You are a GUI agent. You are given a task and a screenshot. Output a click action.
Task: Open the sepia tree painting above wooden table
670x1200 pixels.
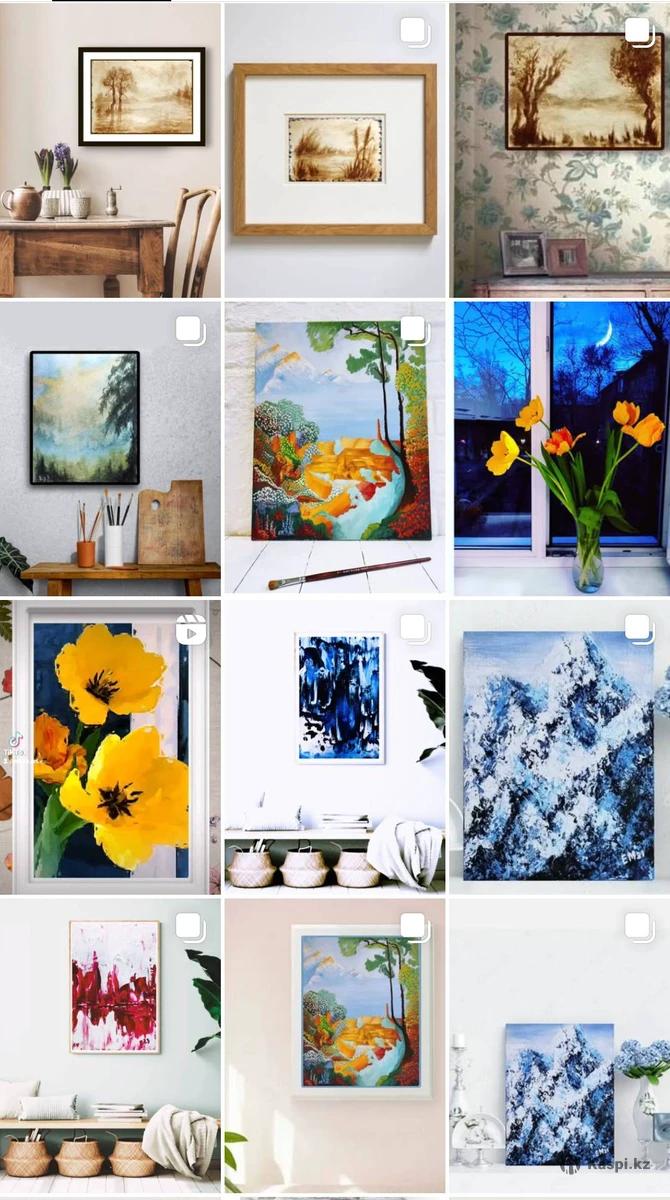(110, 150)
